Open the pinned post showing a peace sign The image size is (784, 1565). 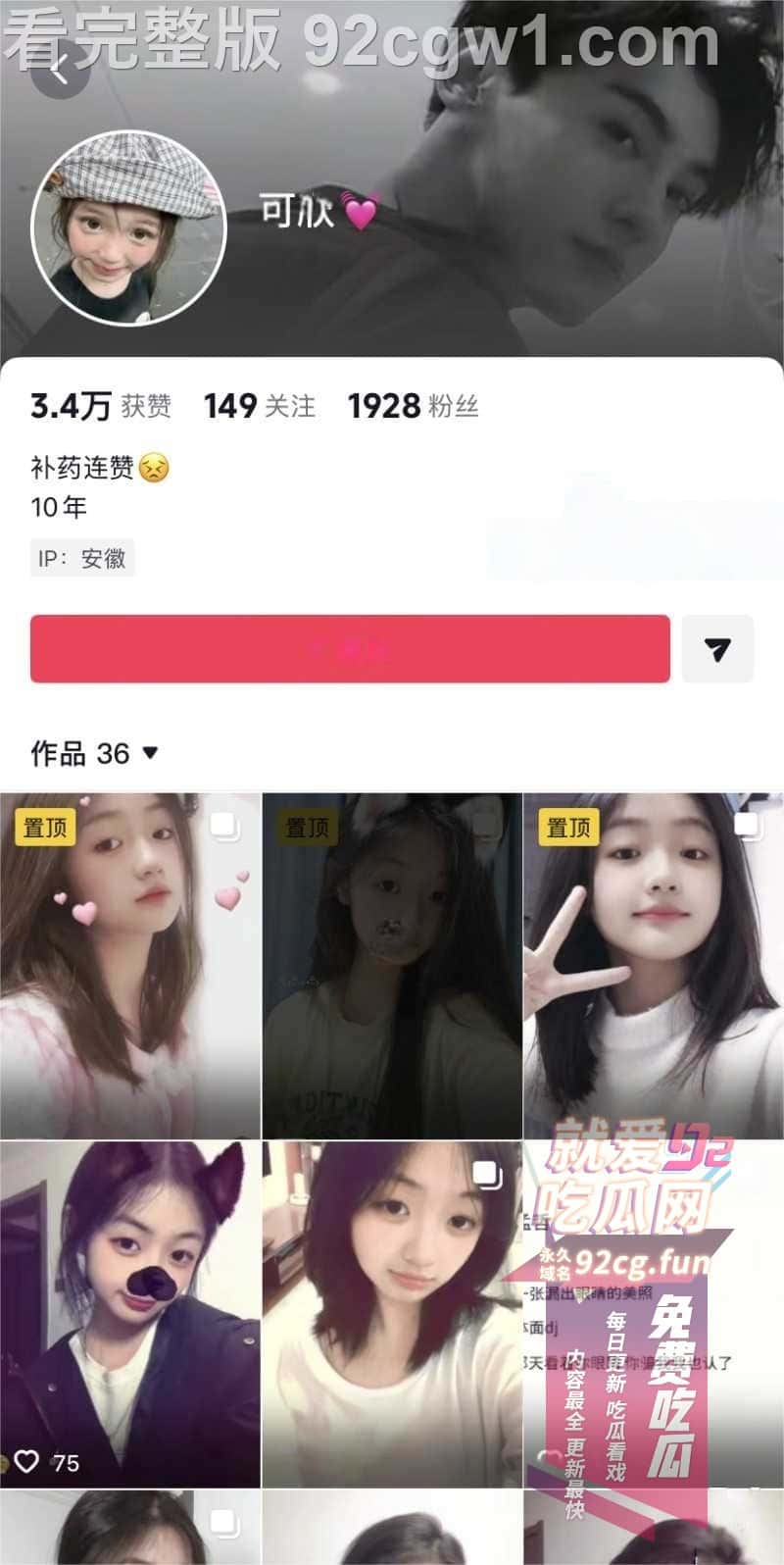click(654, 966)
